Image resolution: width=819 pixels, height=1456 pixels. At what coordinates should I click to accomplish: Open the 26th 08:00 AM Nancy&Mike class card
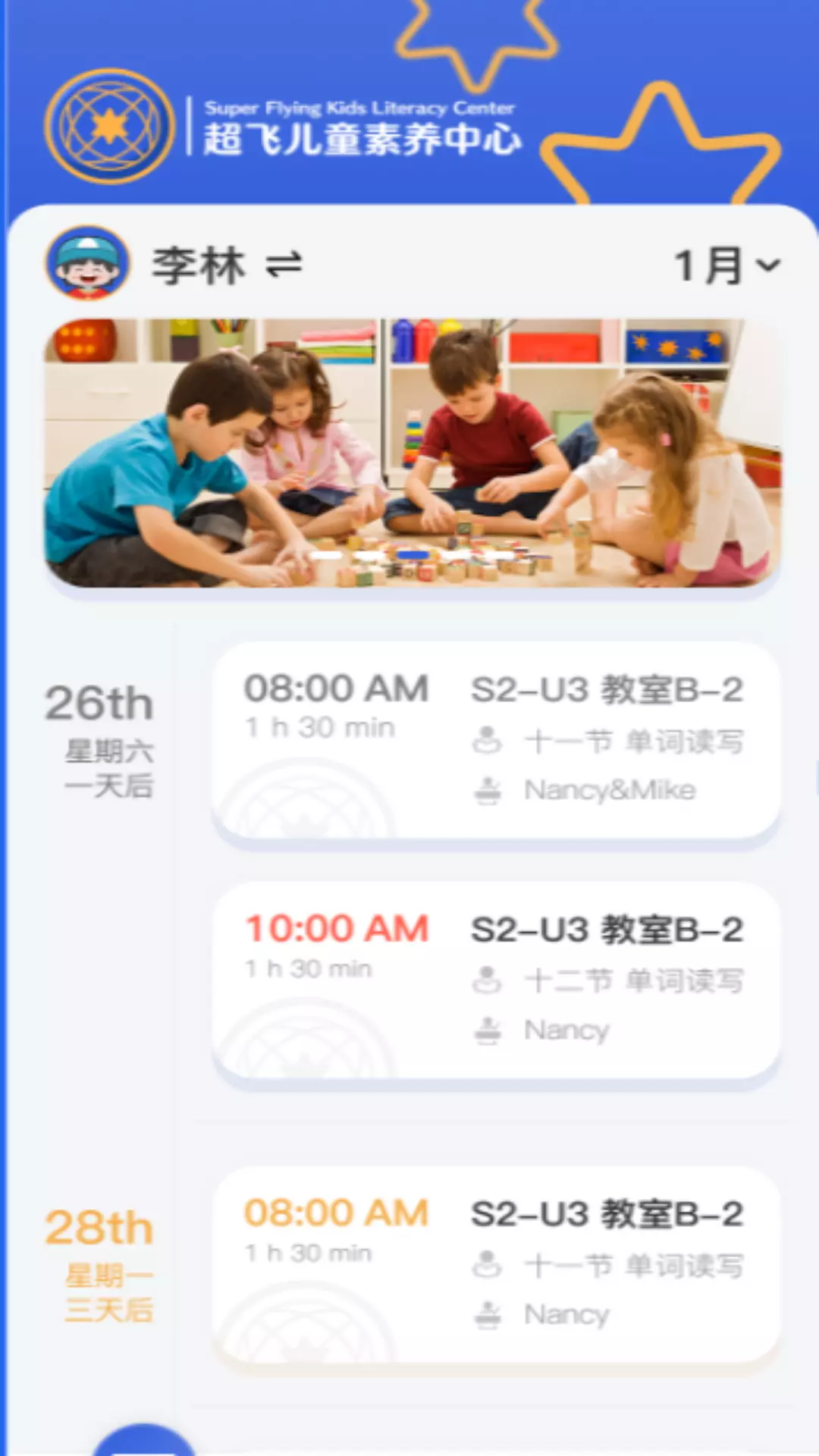pyautogui.click(x=497, y=741)
